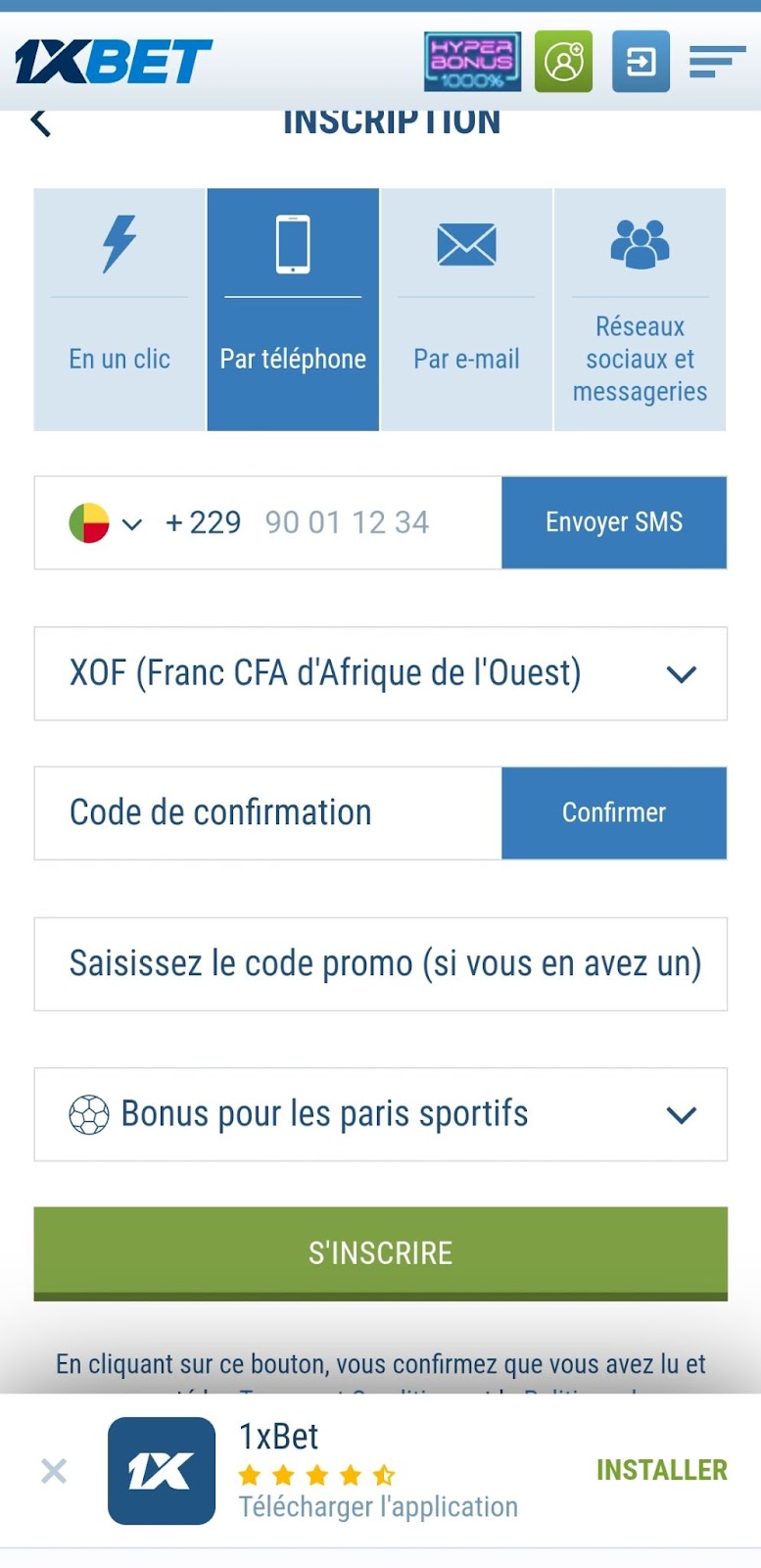The image size is (761, 1568).
Task: Open the Hyper Bonus 1000% promotion
Action: (472, 62)
